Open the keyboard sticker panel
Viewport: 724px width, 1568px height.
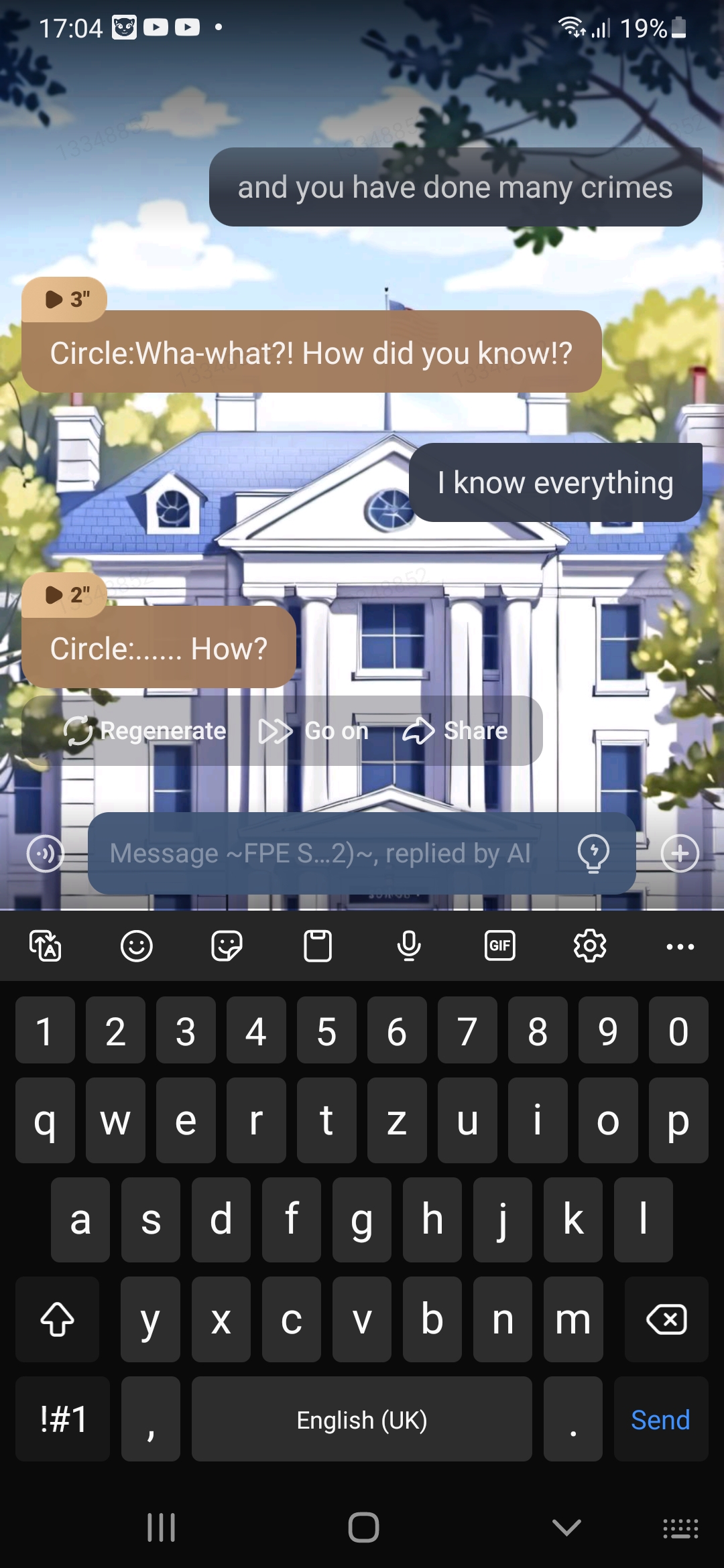pyautogui.click(x=227, y=946)
